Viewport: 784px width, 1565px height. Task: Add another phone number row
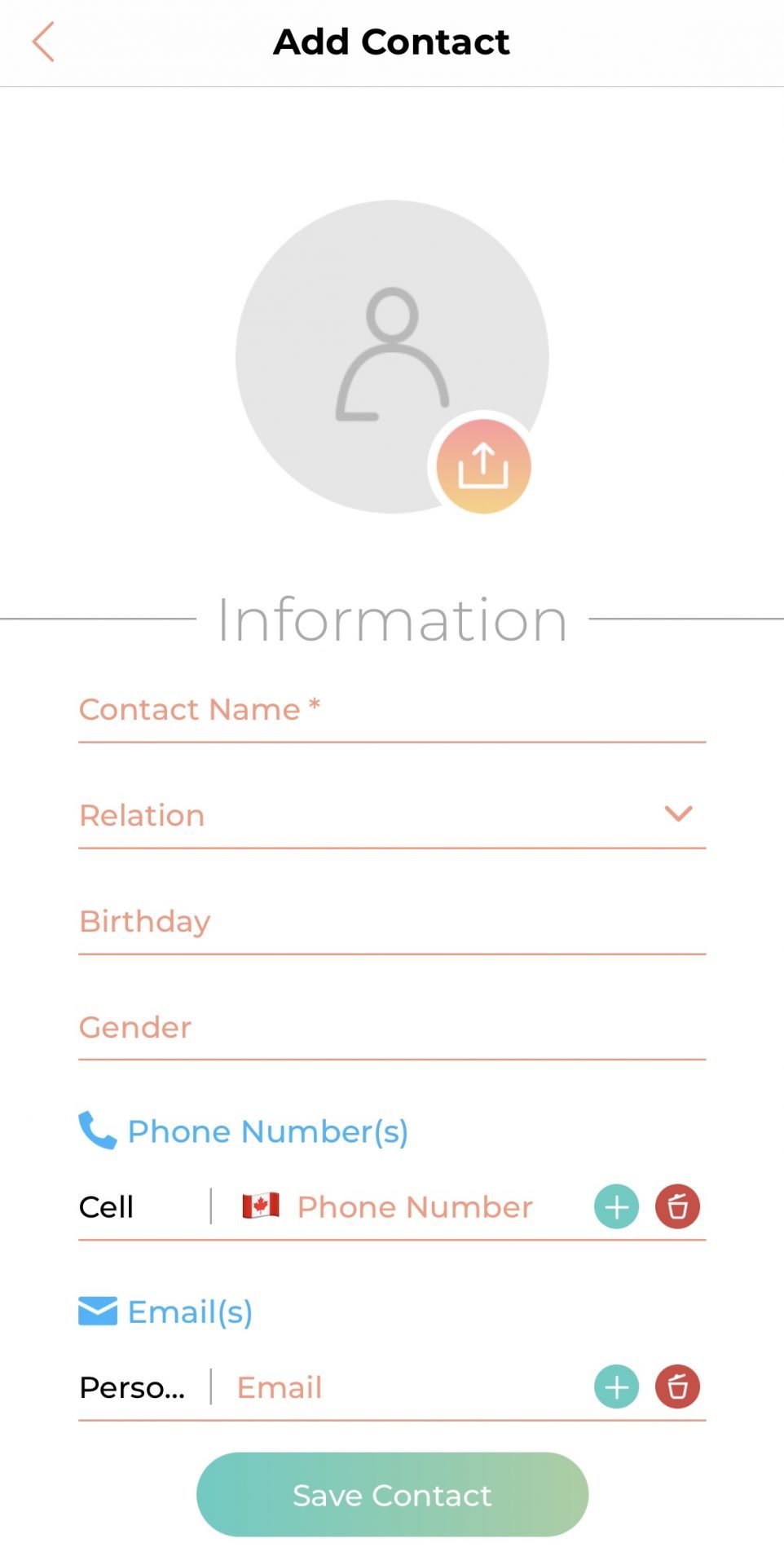point(617,1206)
